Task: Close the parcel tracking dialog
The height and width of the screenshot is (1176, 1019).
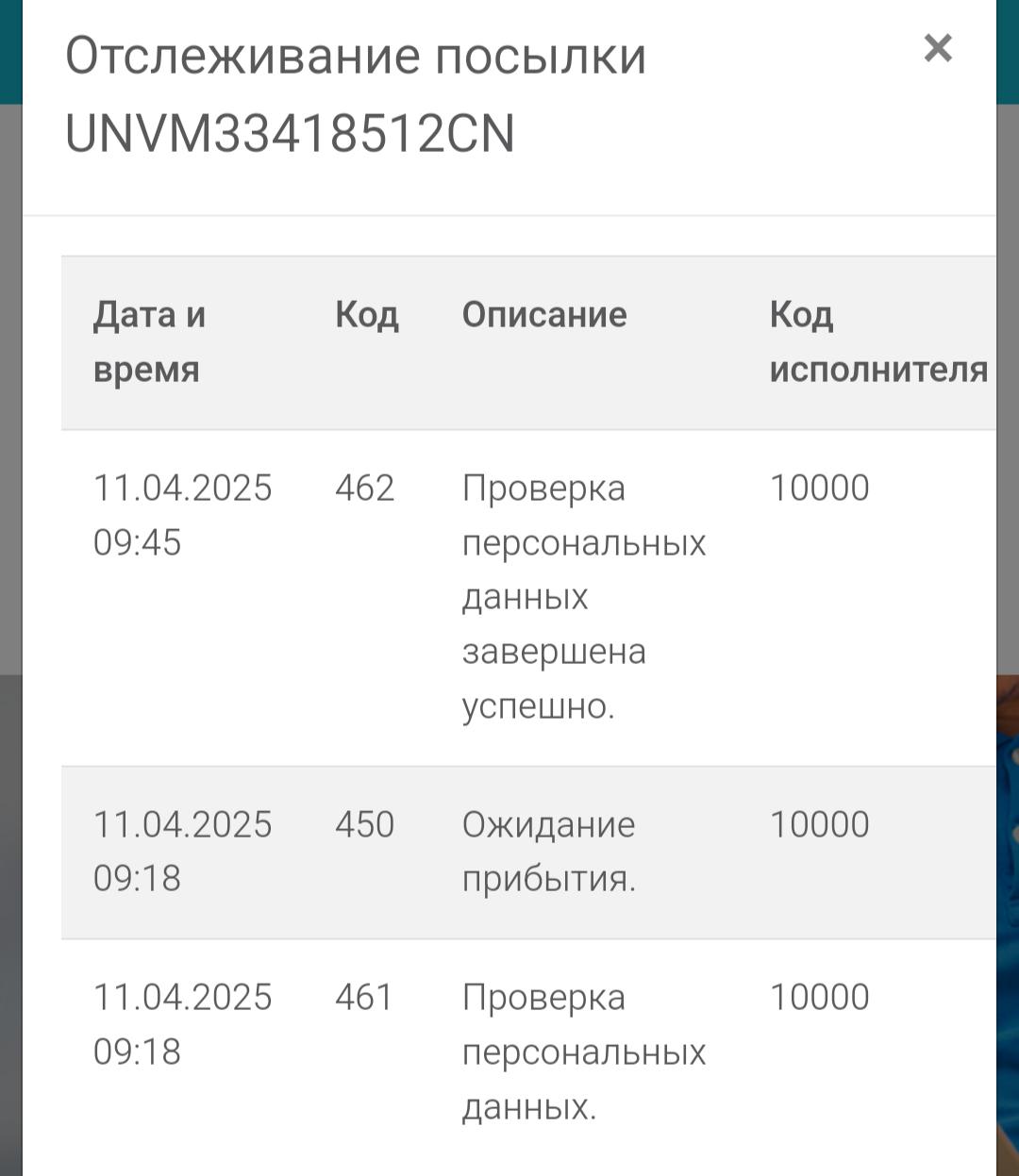Action: click(x=937, y=48)
